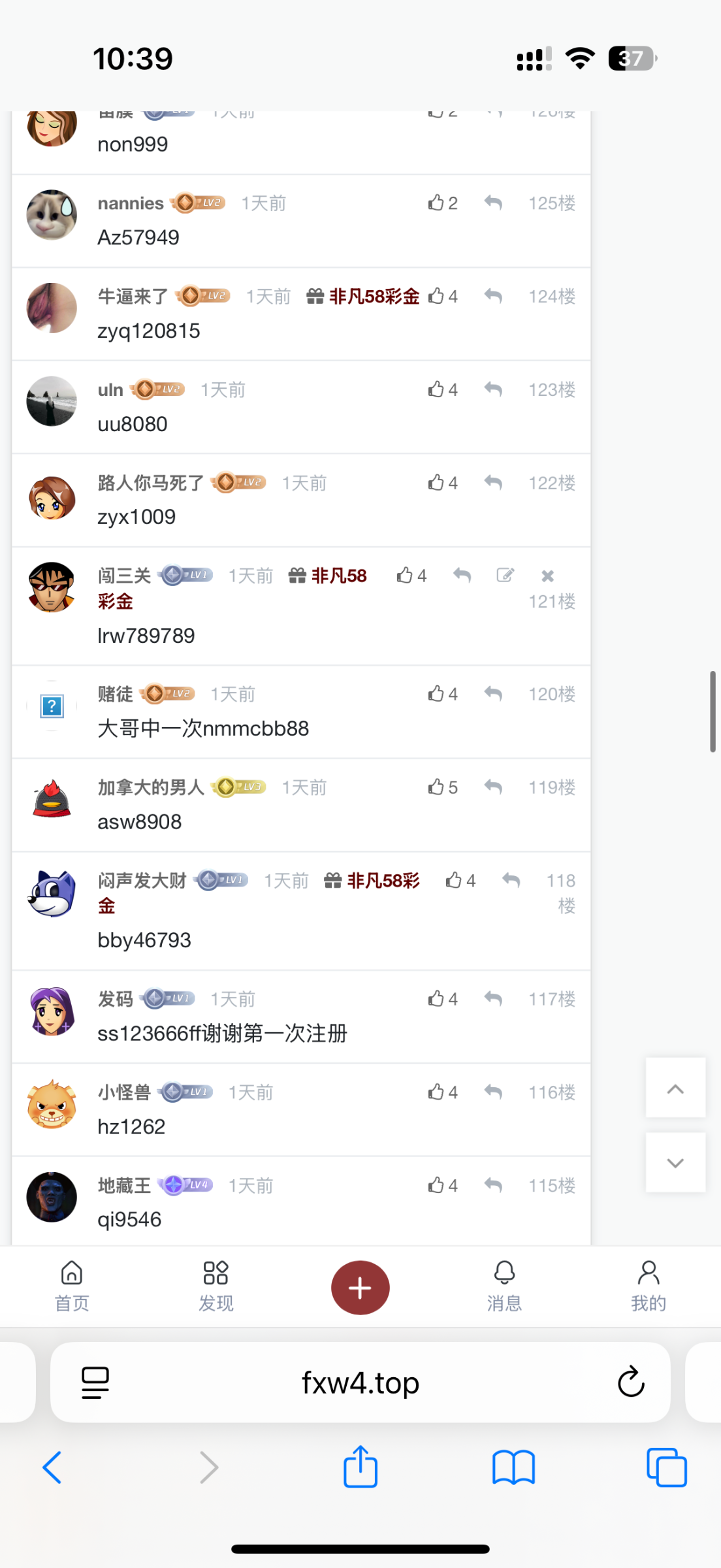Screen dimensions: 721x1568
Task: Delete the comment by 闯三关
Action: point(547,576)
